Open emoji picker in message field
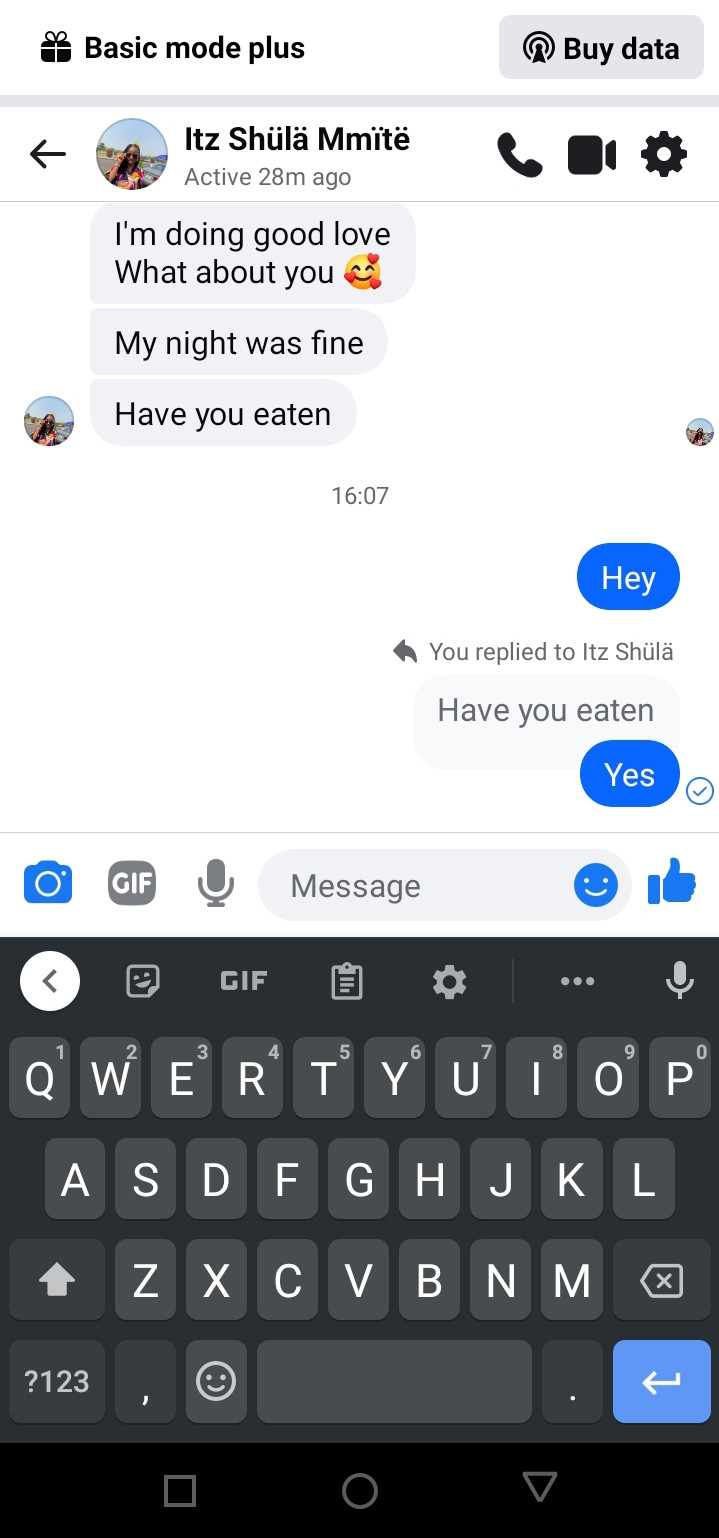Screen dimensions: 719x1538 coord(596,885)
